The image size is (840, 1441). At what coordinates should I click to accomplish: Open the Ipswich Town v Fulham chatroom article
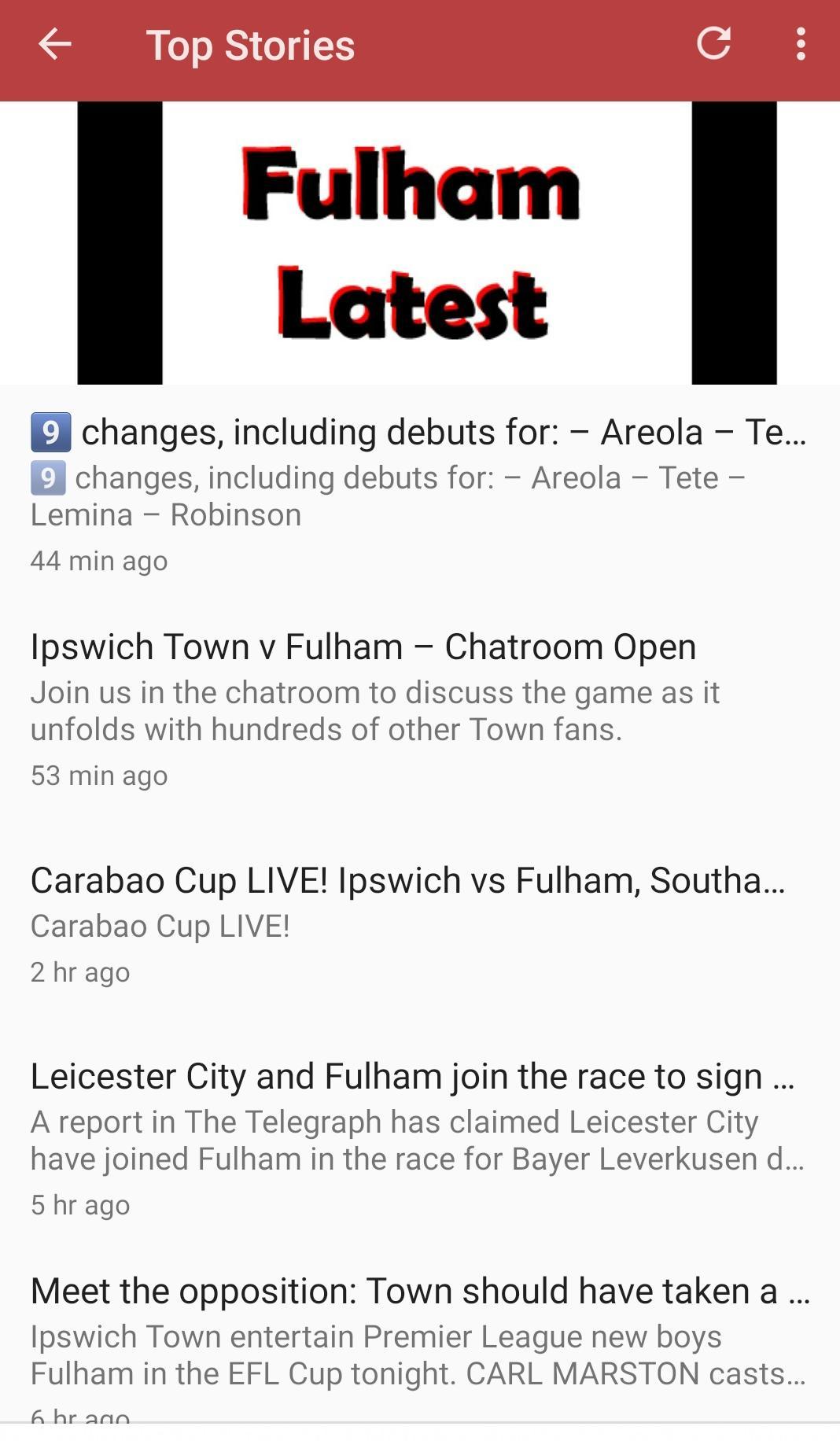[x=363, y=646]
